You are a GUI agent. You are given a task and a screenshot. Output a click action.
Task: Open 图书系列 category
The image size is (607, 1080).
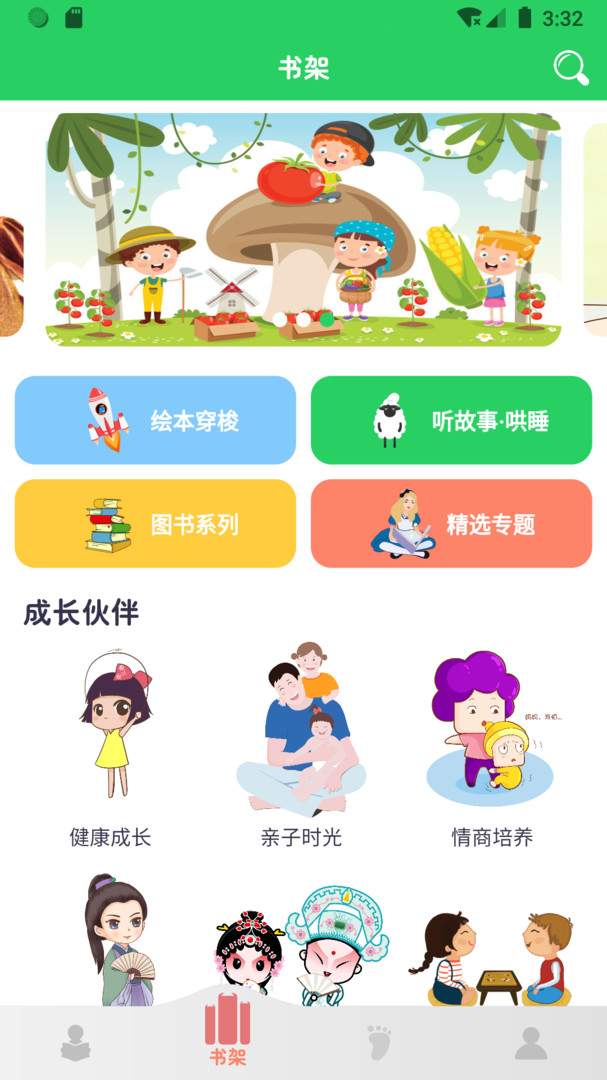[155, 524]
